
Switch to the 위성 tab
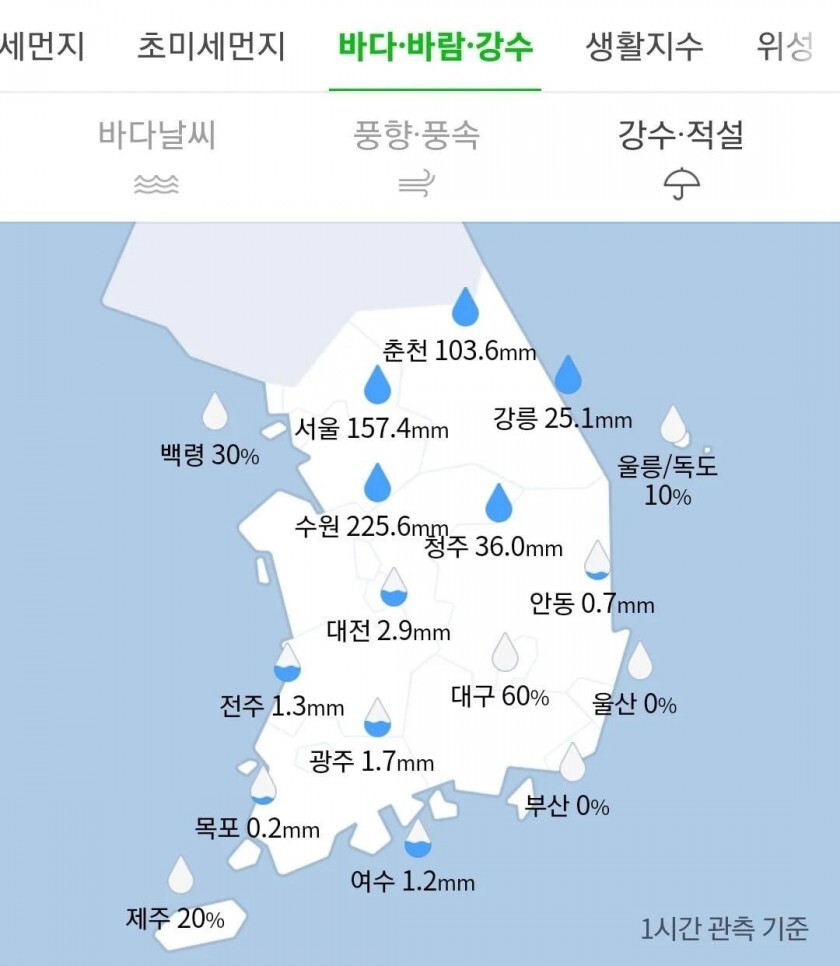[x=789, y=44]
